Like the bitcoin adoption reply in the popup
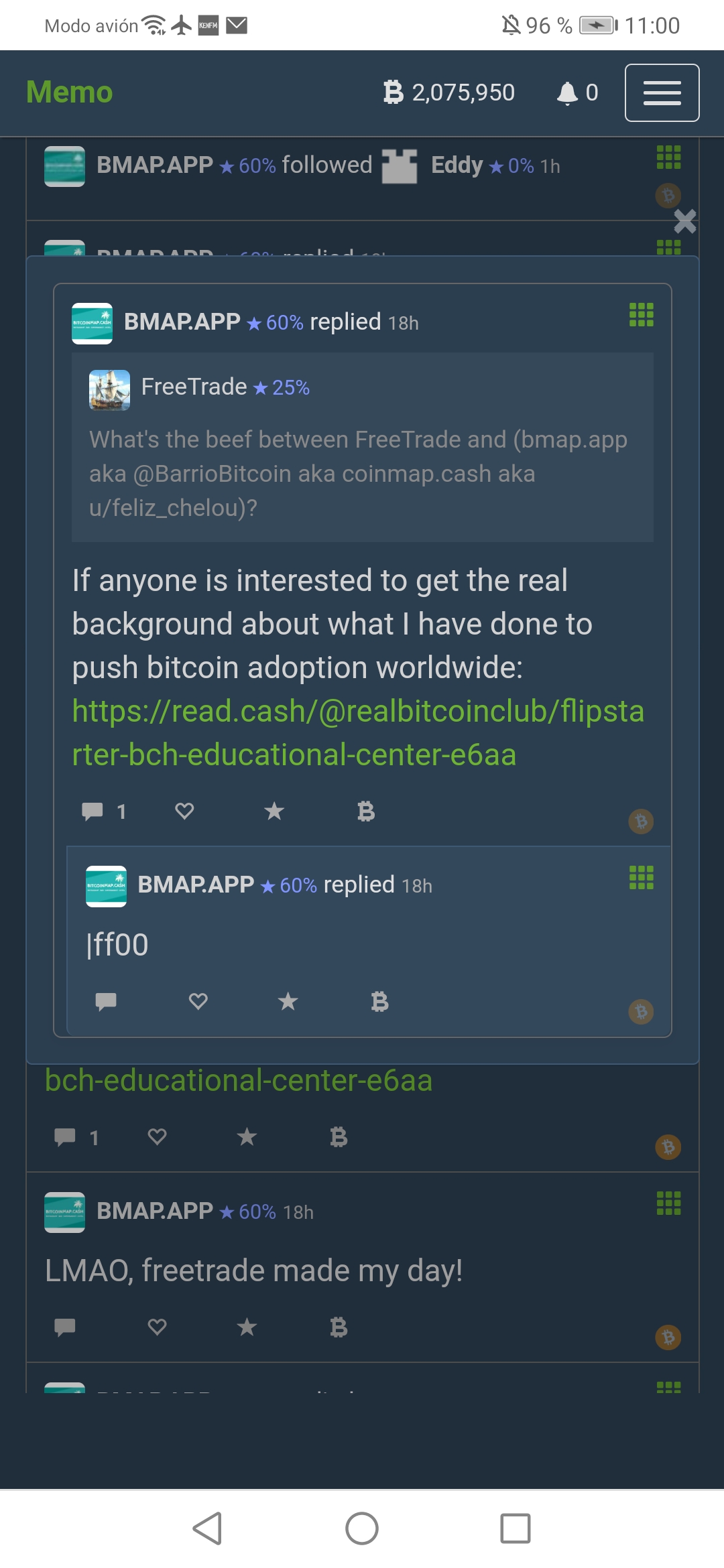This screenshot has height=1568, width=724. pos(184,811)
